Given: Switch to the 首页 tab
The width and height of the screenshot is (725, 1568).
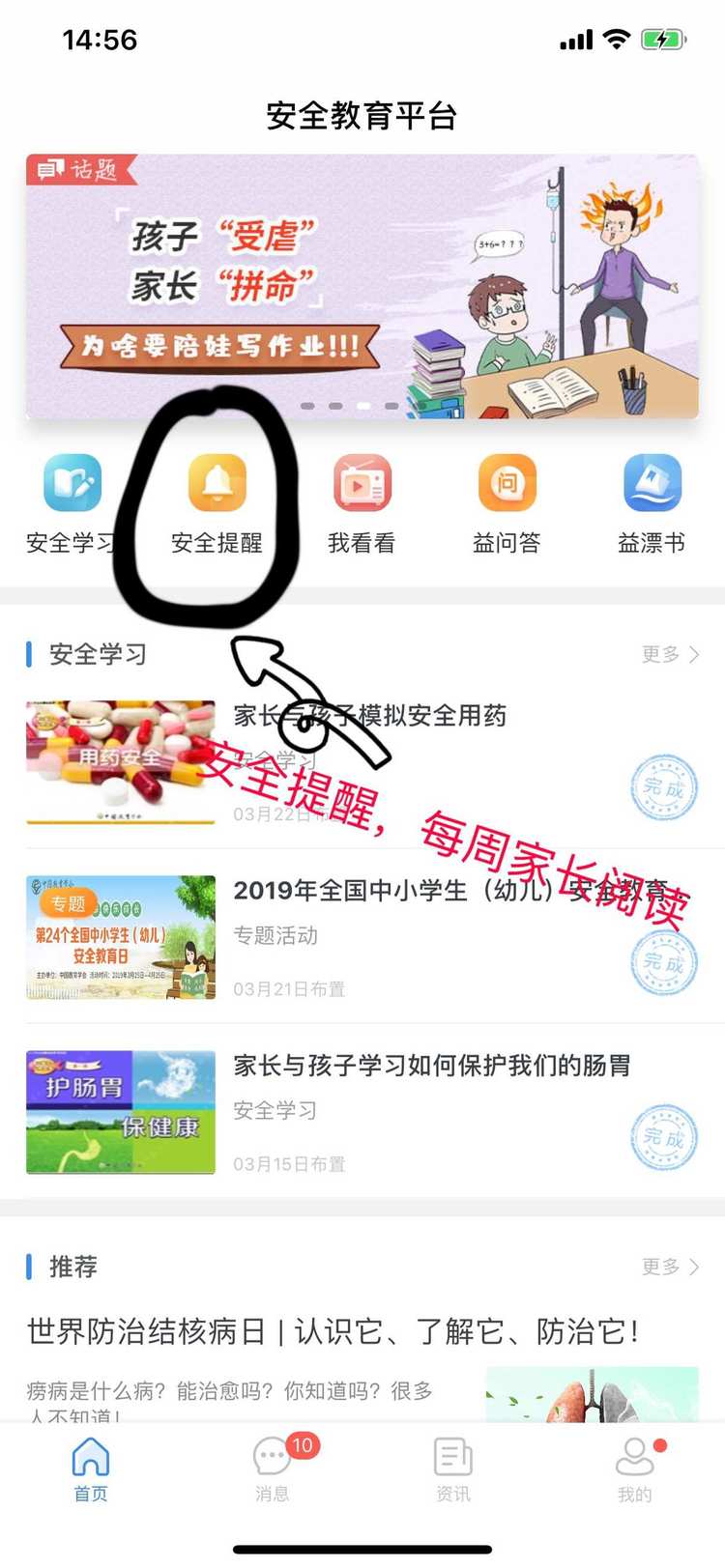Looking at the screenshot, I should [x=91, y=1468].
